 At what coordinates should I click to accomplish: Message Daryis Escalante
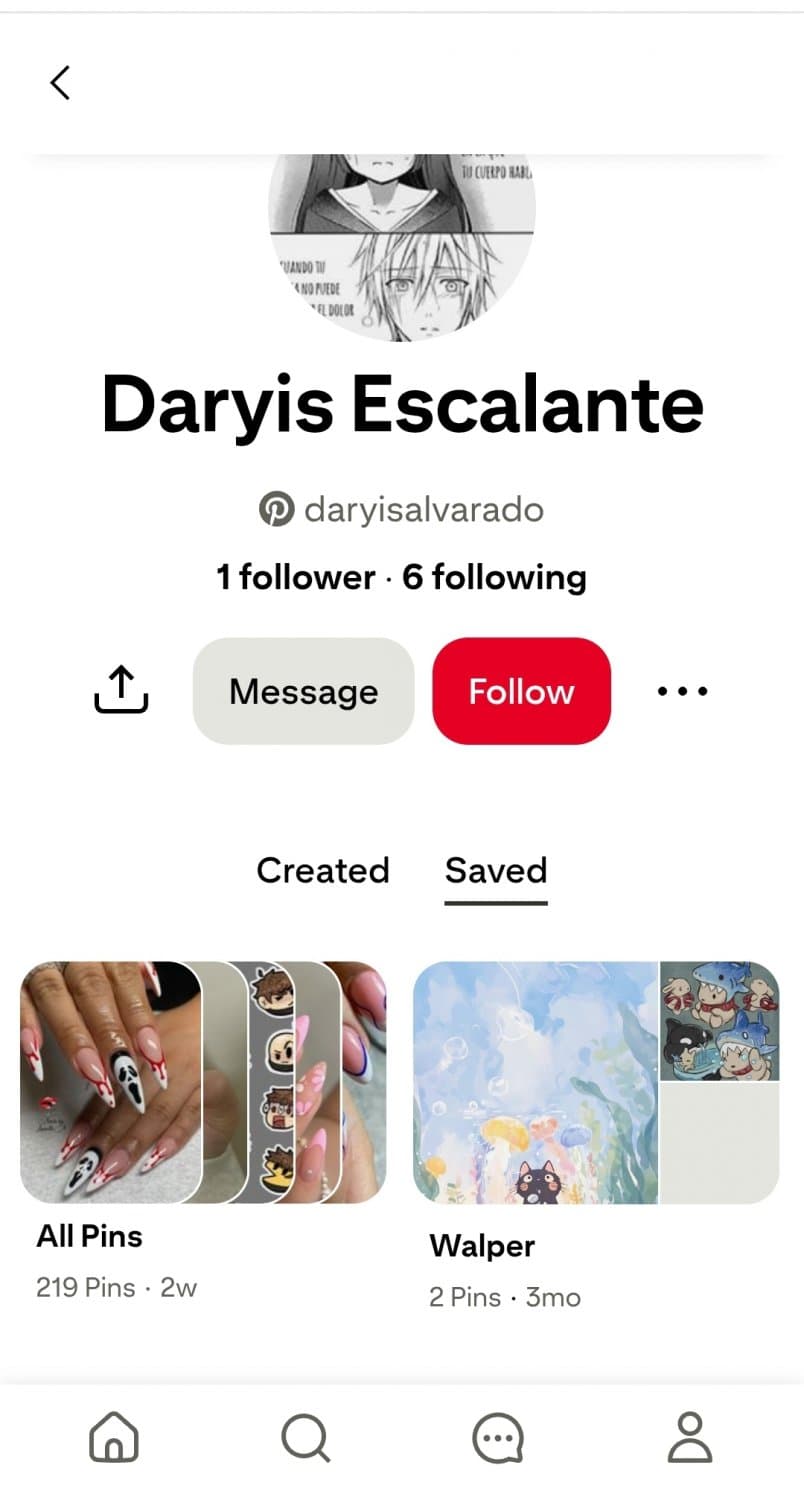(x=303, y=691)
